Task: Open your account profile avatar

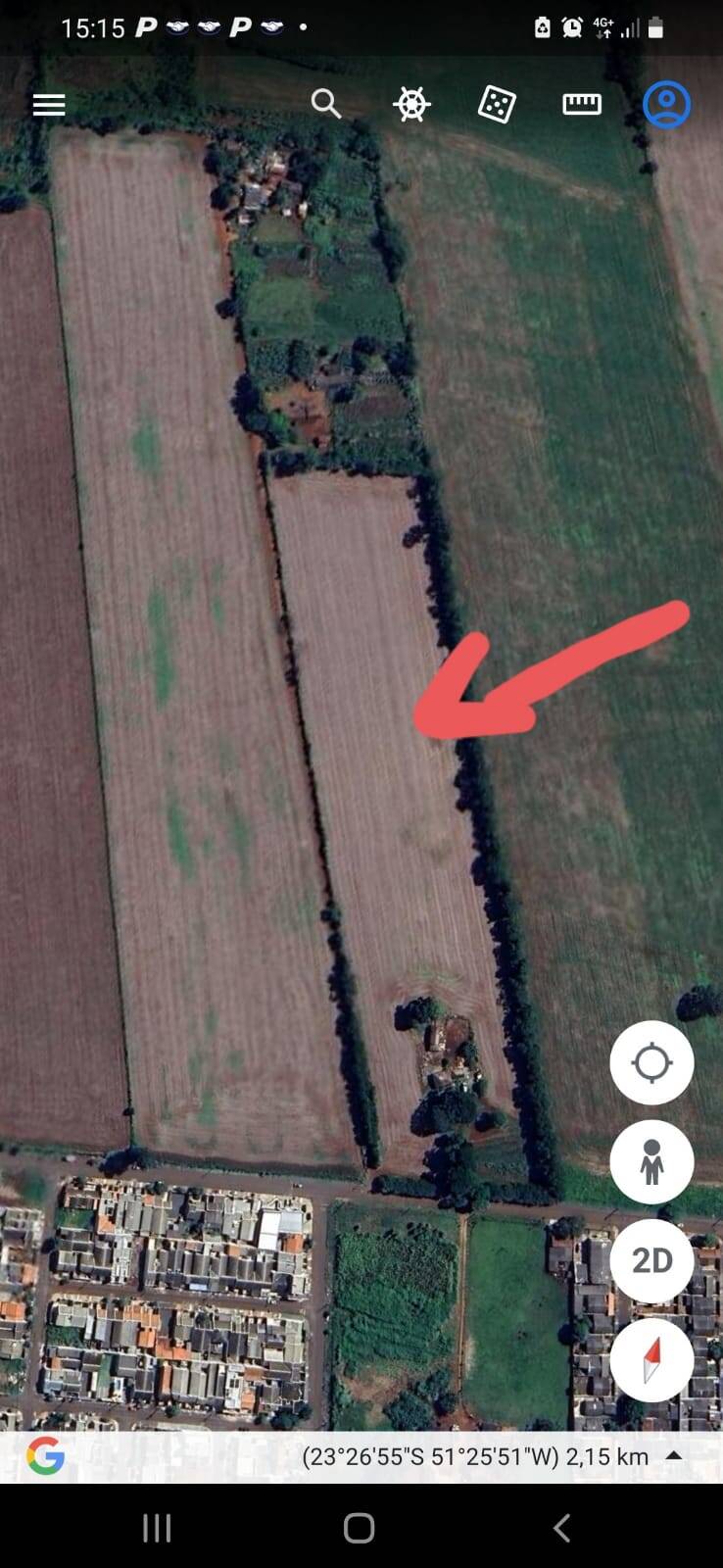Action: point(667,103)
